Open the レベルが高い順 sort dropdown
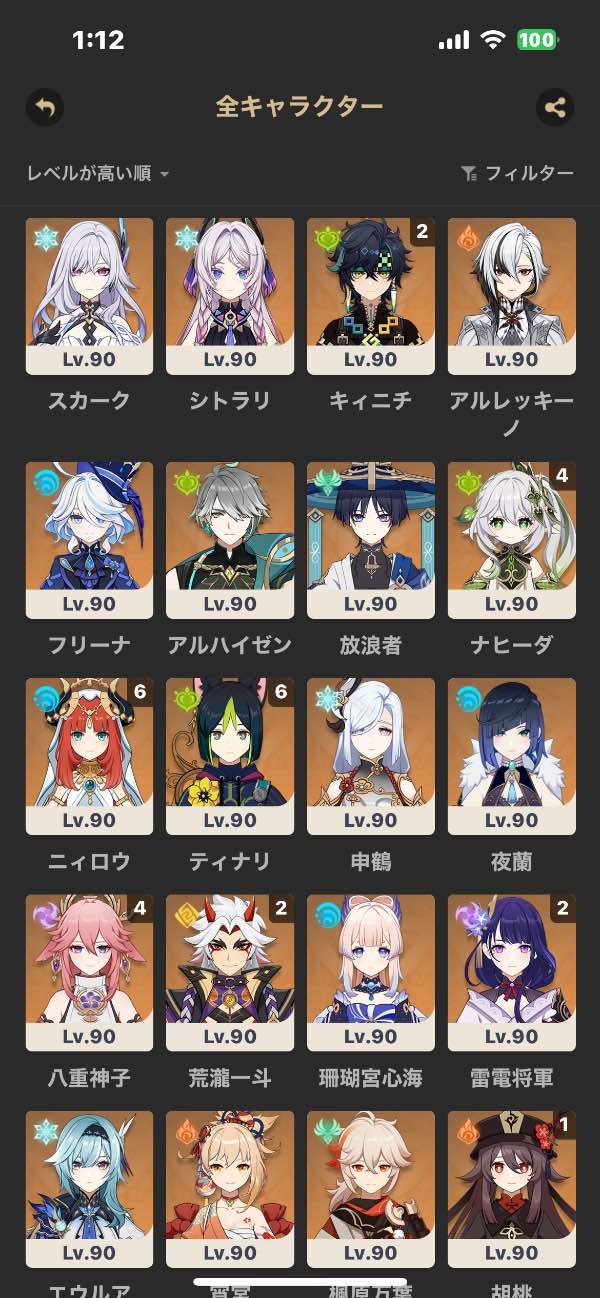The image size is (600, 1298). [98, 174]
